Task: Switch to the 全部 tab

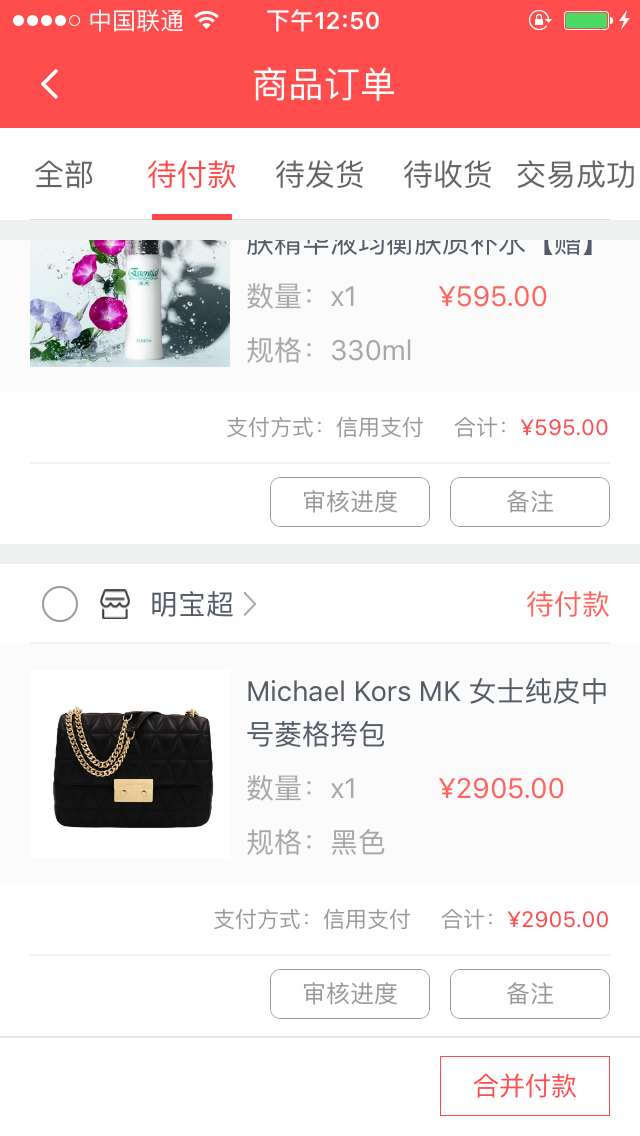Action: (65, 175)
